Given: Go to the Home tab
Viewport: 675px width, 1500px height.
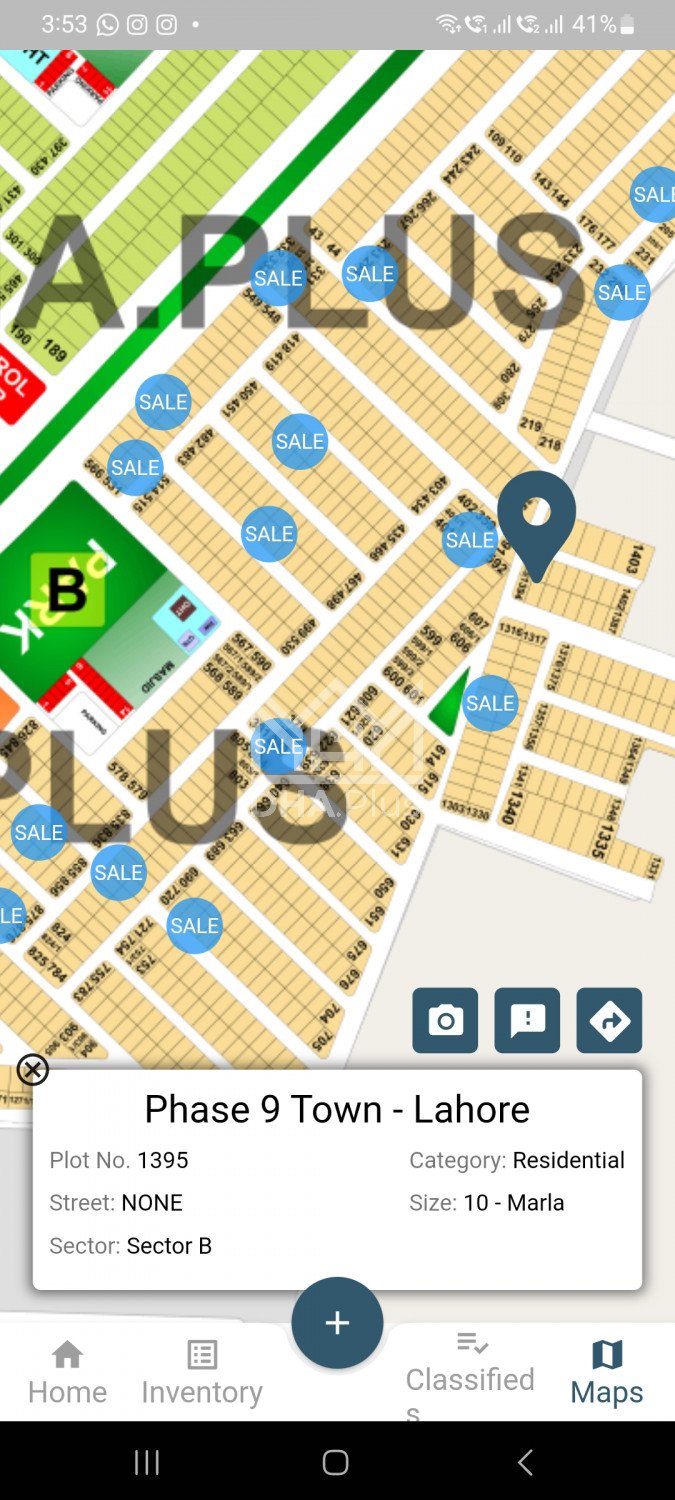Looking at the screenshot, I should coord(67,1373).
